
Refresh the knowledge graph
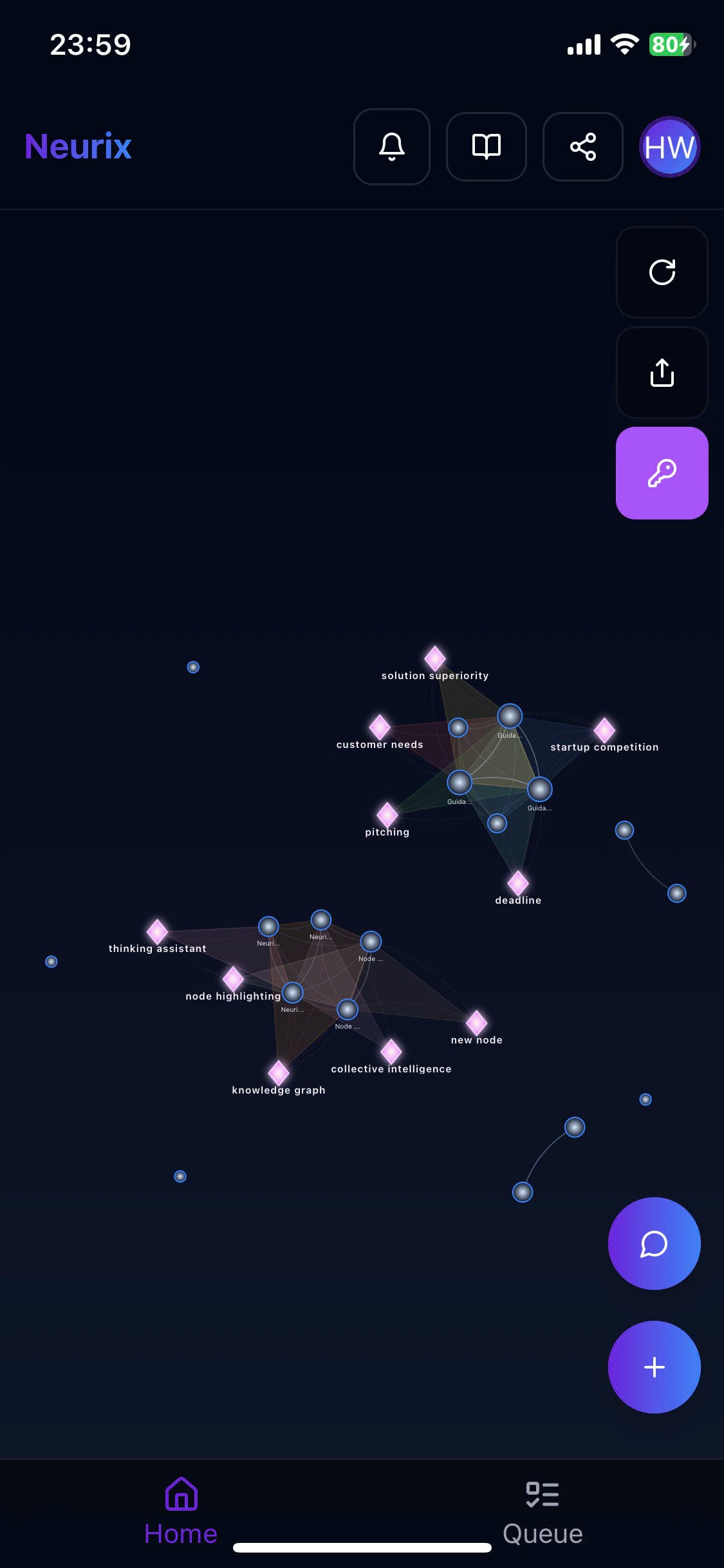662,272
